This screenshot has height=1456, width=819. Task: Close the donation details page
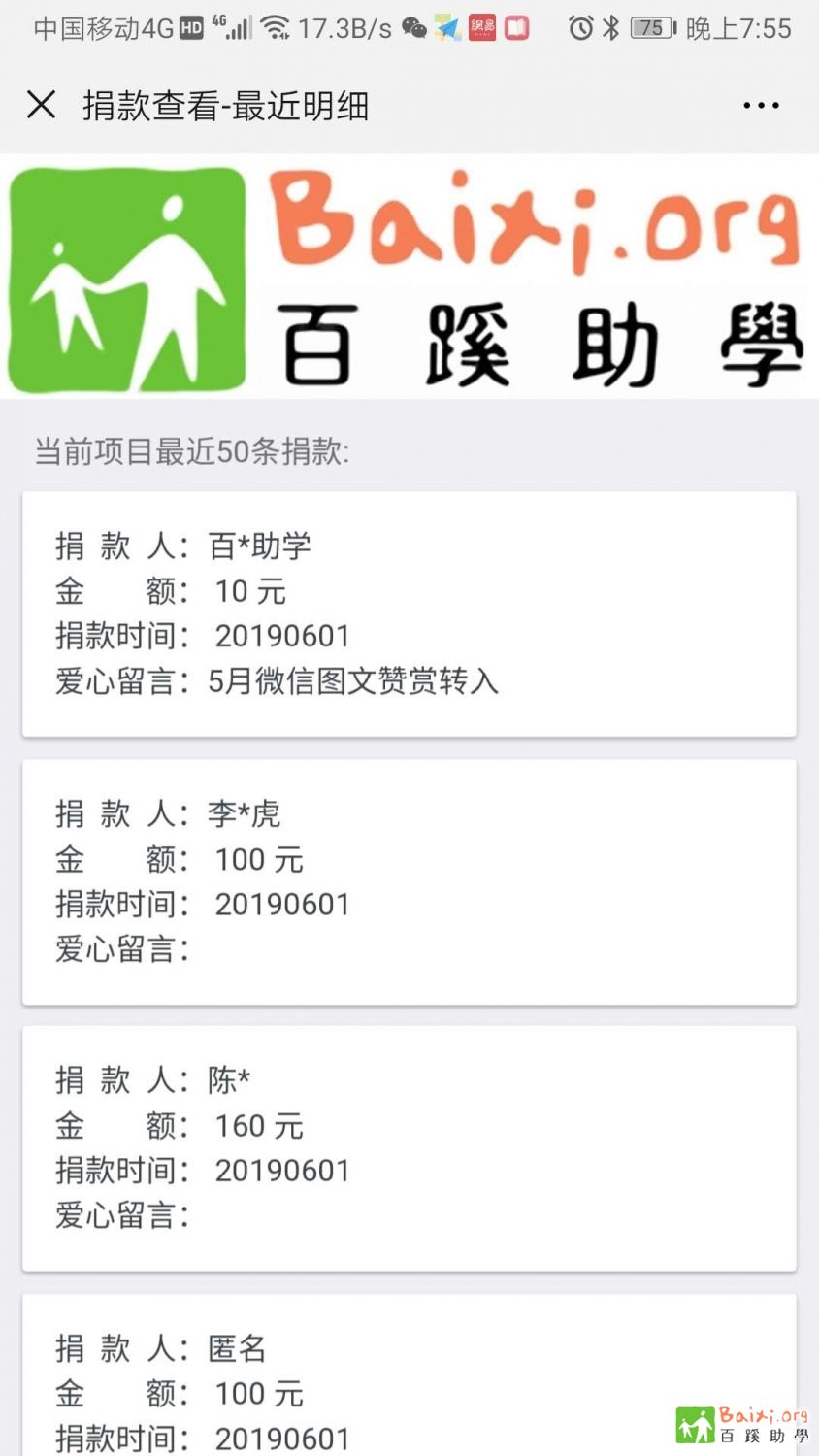click(41, 105)
